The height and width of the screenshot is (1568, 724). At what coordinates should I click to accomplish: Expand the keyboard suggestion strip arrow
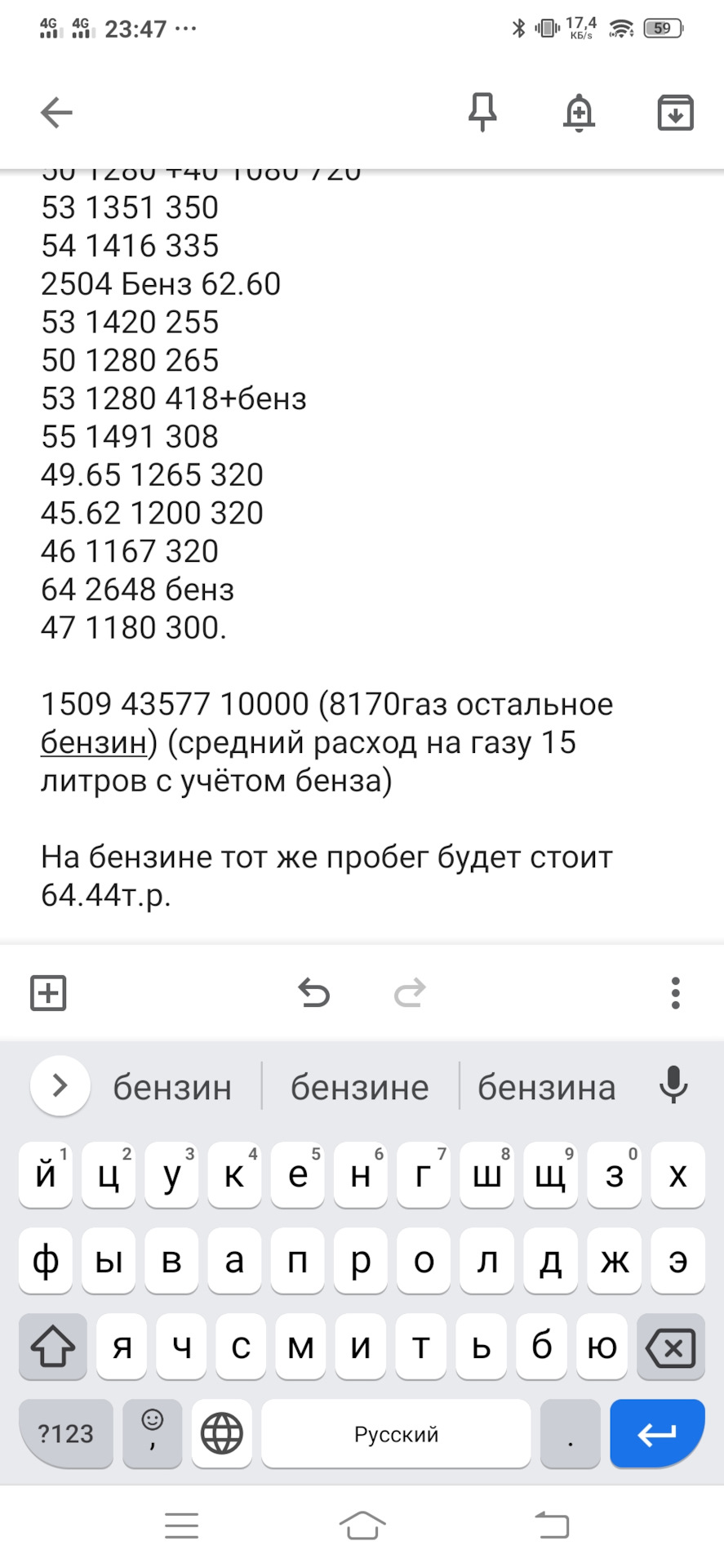coord(60,1085)
